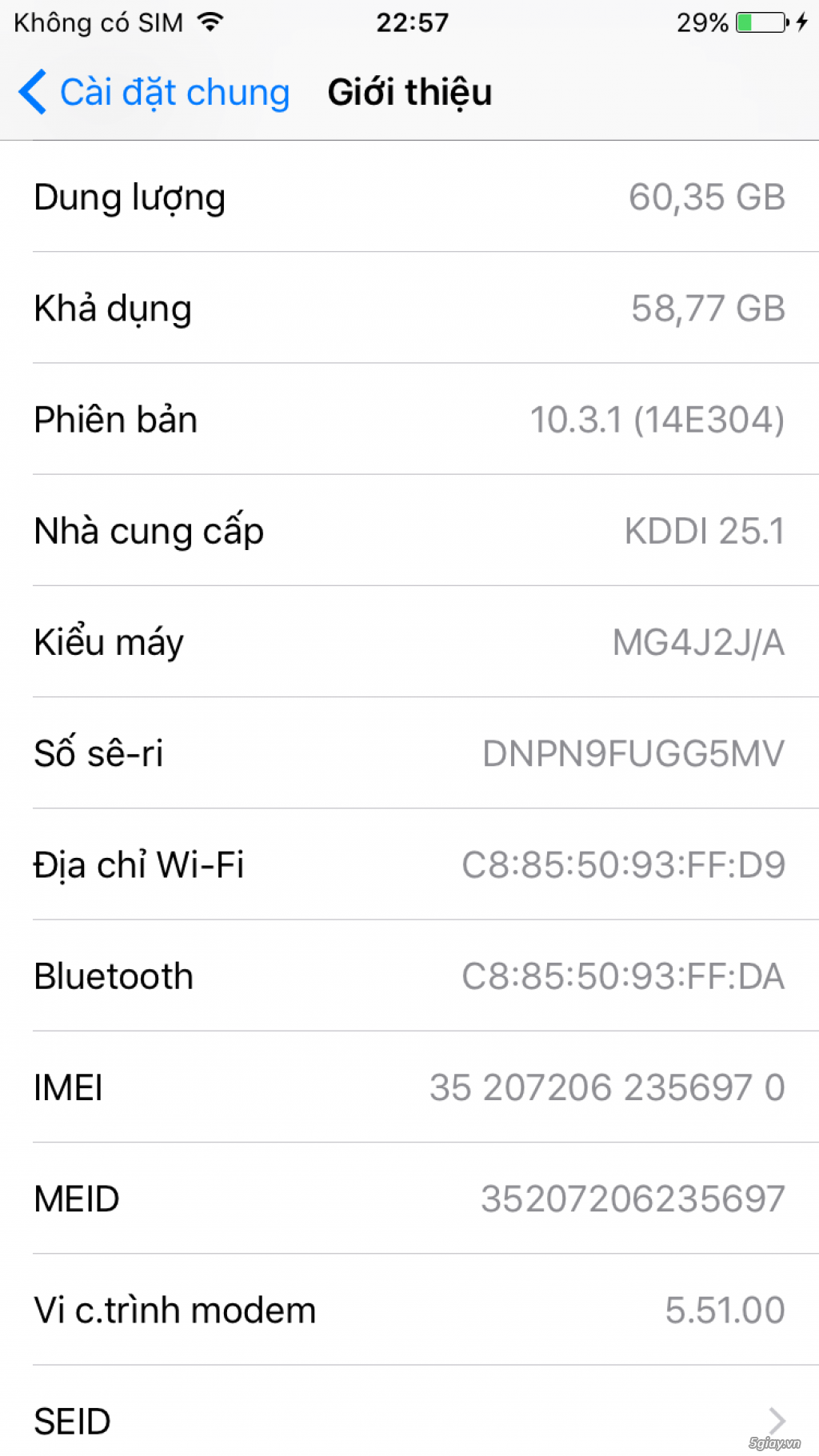Tap the Dung lượng 60,35 GB capacity row

click(x=409, y=197)
